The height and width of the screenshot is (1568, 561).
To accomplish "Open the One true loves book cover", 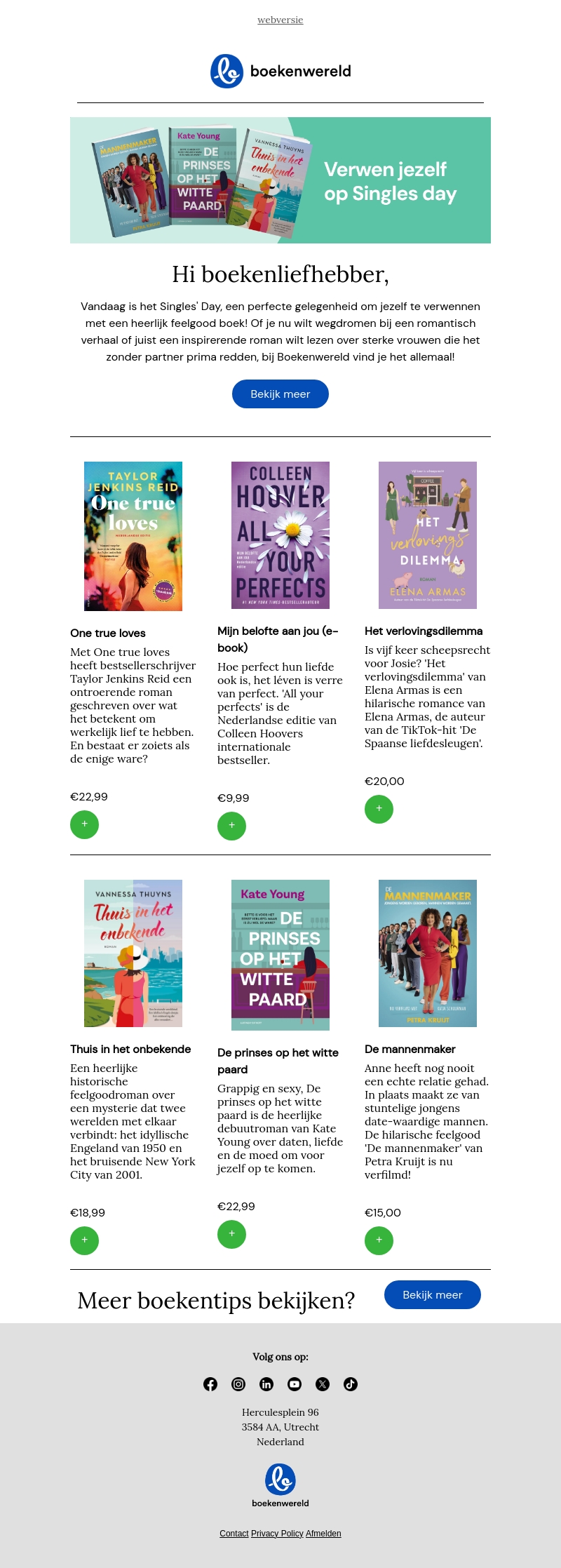I will click(133, 536).
